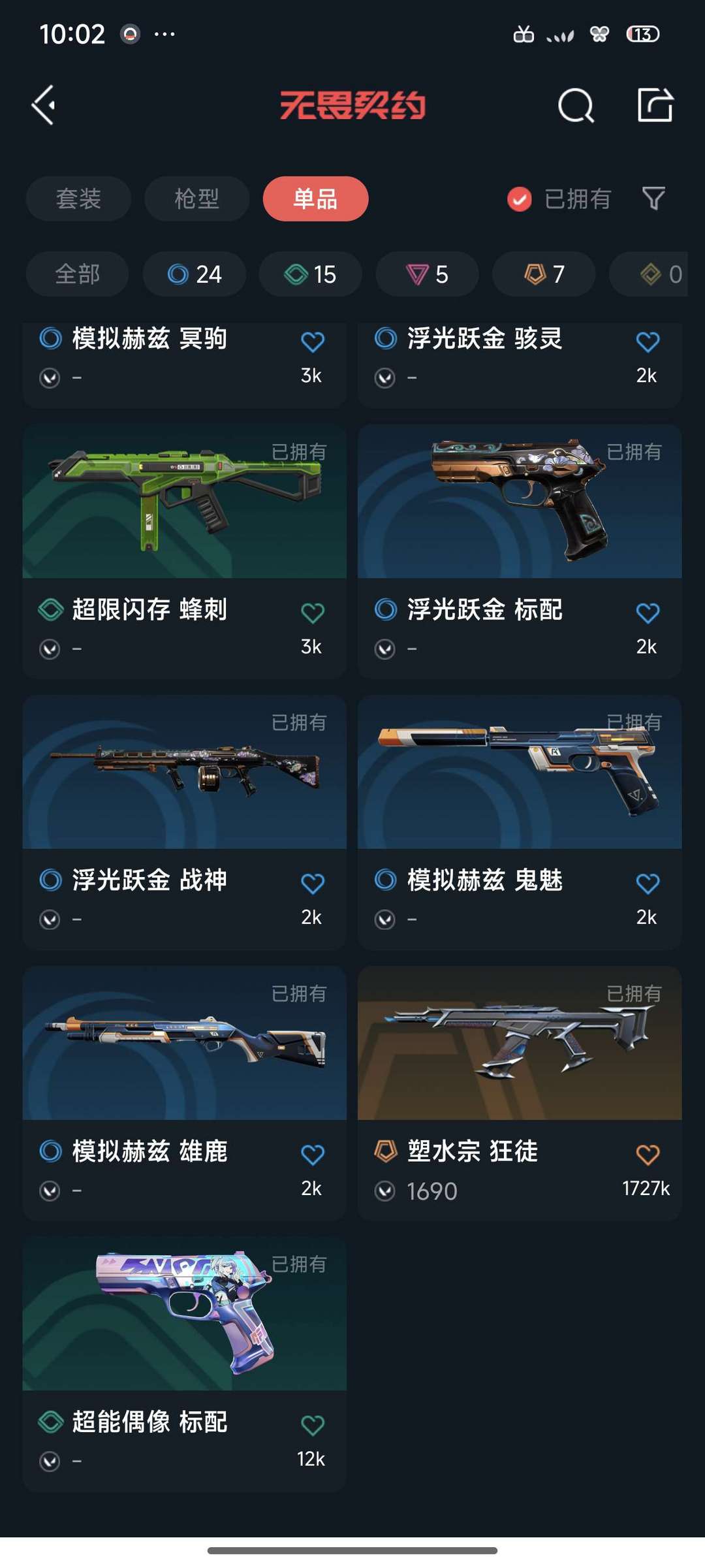Screen dimensions: 705x1568
Task: Filter by the pink tier chip showing 5
Action: click(427, 274)
